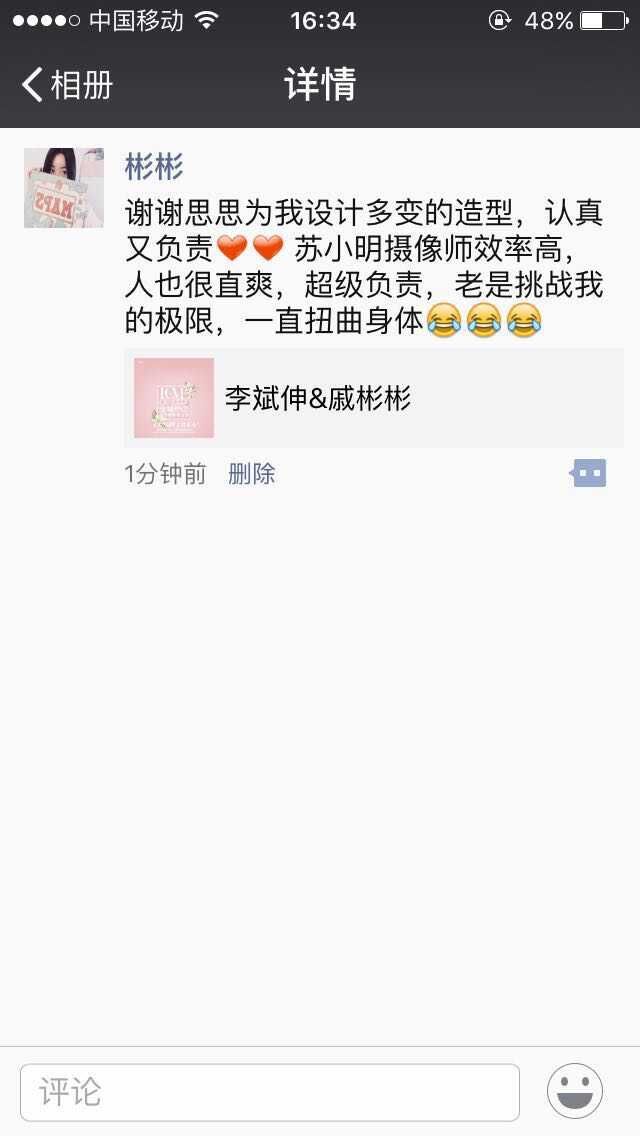Go back to 相册
640x1136 pixels.
[67, 85]
